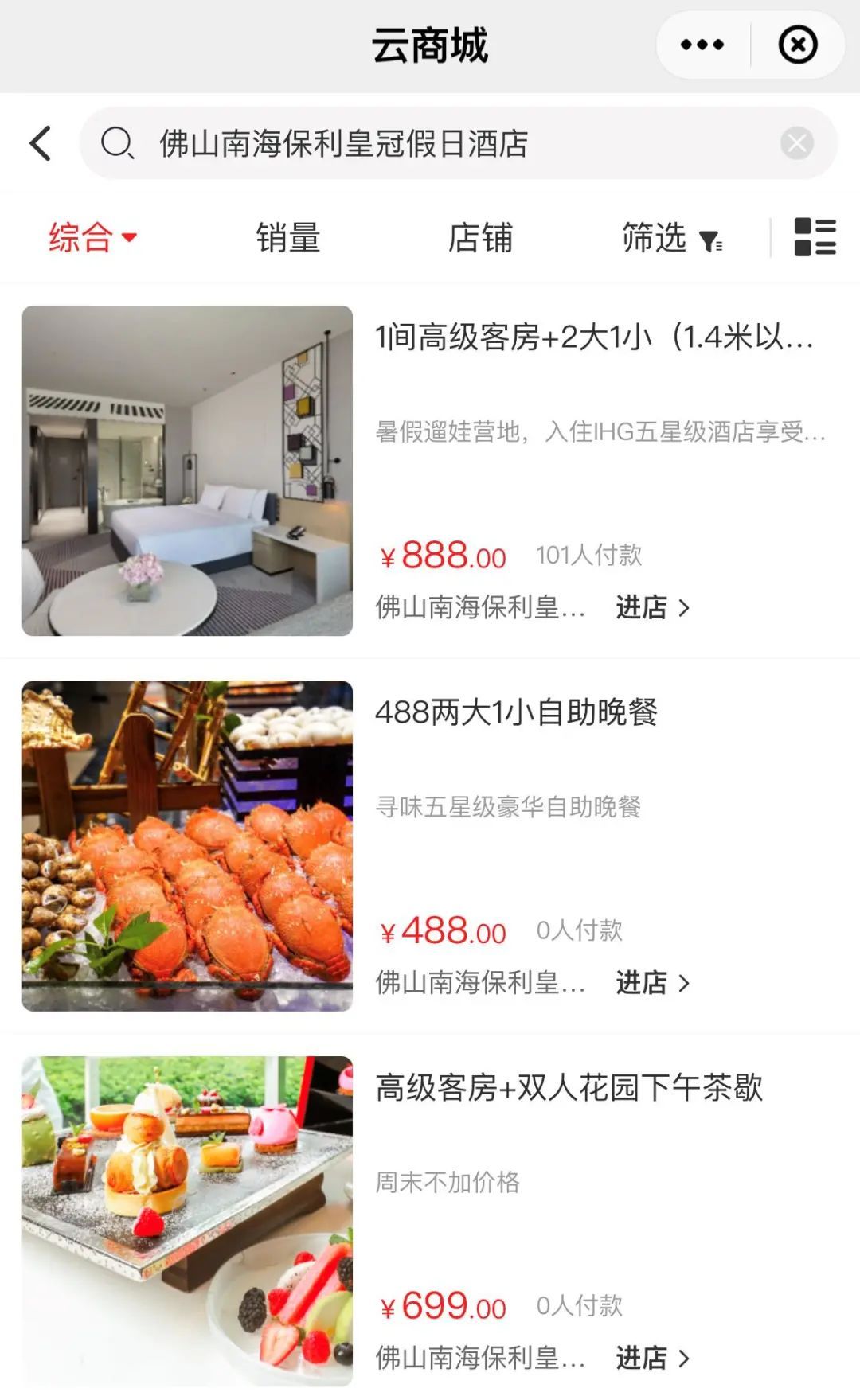
Task: Sort results by 销量
Action: 287,237
